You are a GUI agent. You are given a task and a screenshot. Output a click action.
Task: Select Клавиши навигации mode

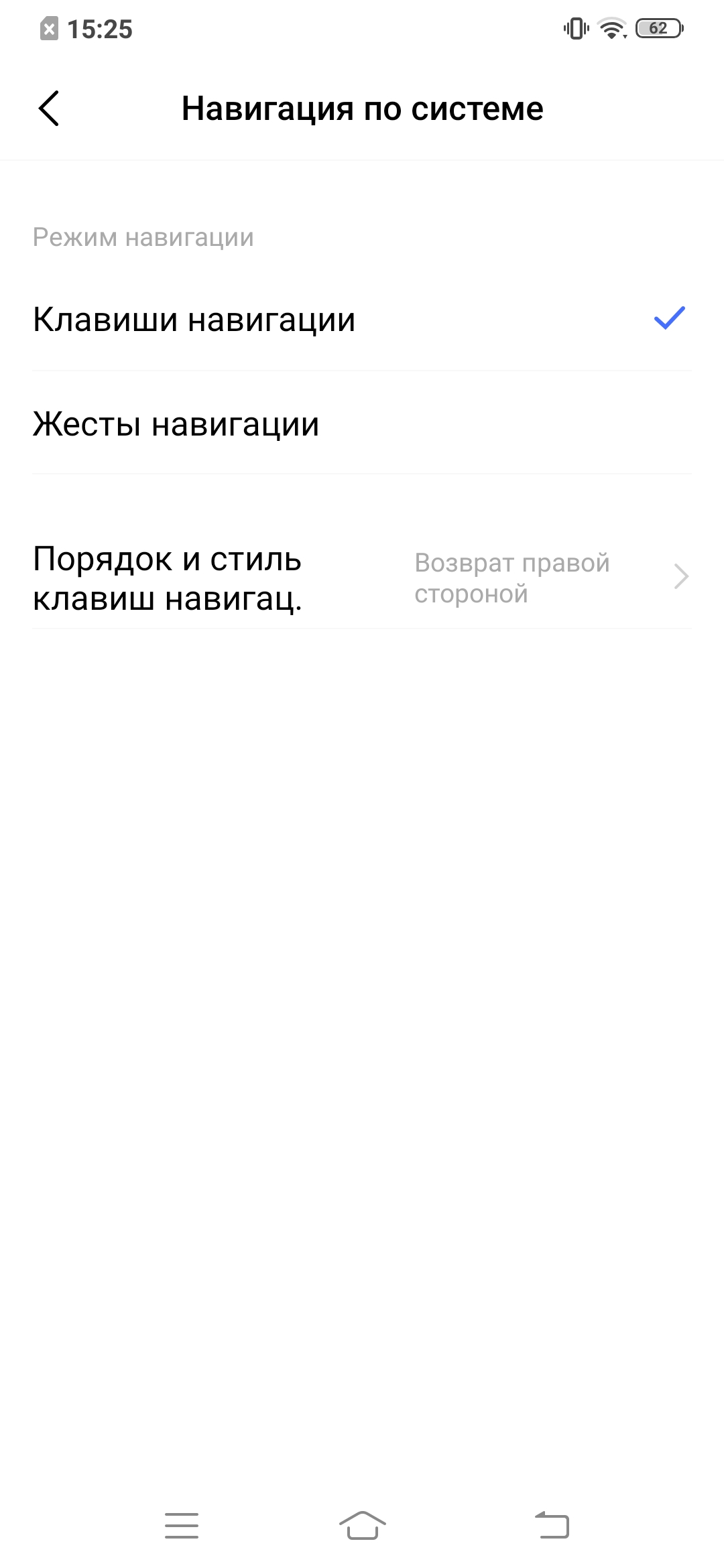point(362,319)
